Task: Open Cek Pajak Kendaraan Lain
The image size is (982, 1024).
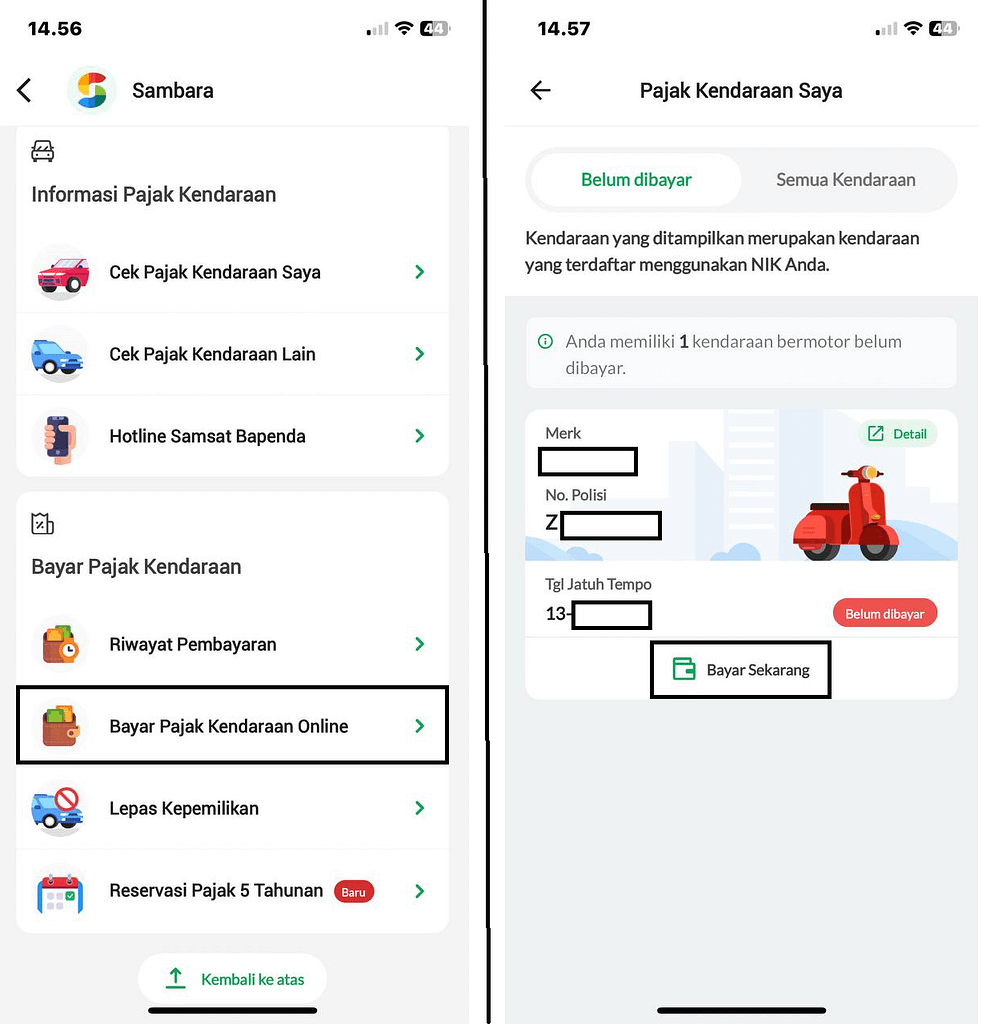Action: 232,354
